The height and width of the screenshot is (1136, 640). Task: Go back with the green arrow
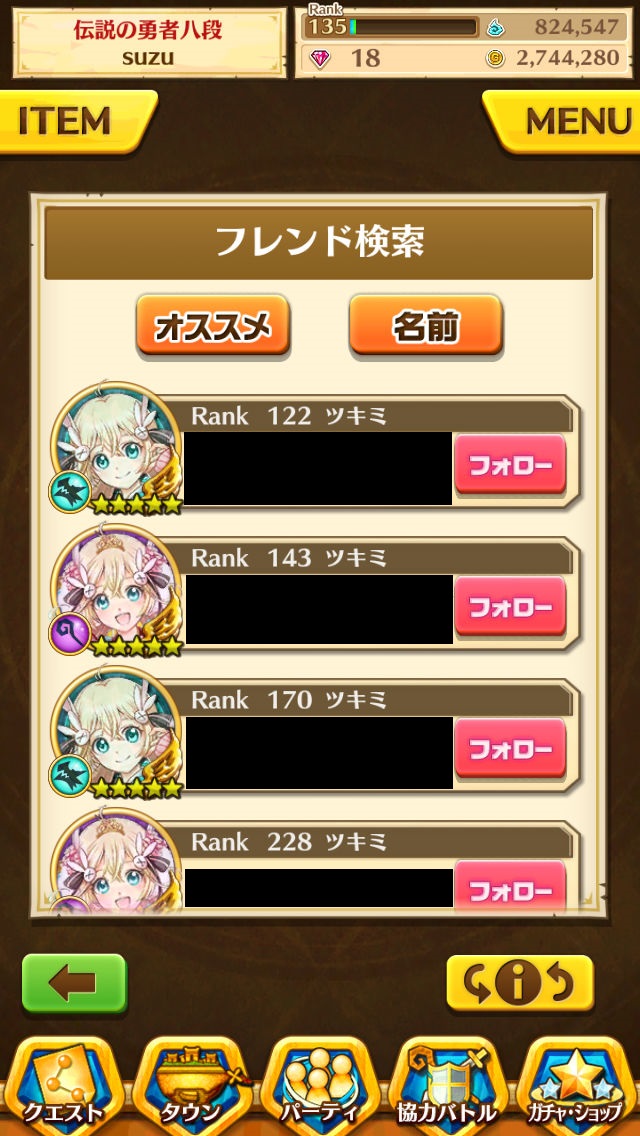point(74,983)
